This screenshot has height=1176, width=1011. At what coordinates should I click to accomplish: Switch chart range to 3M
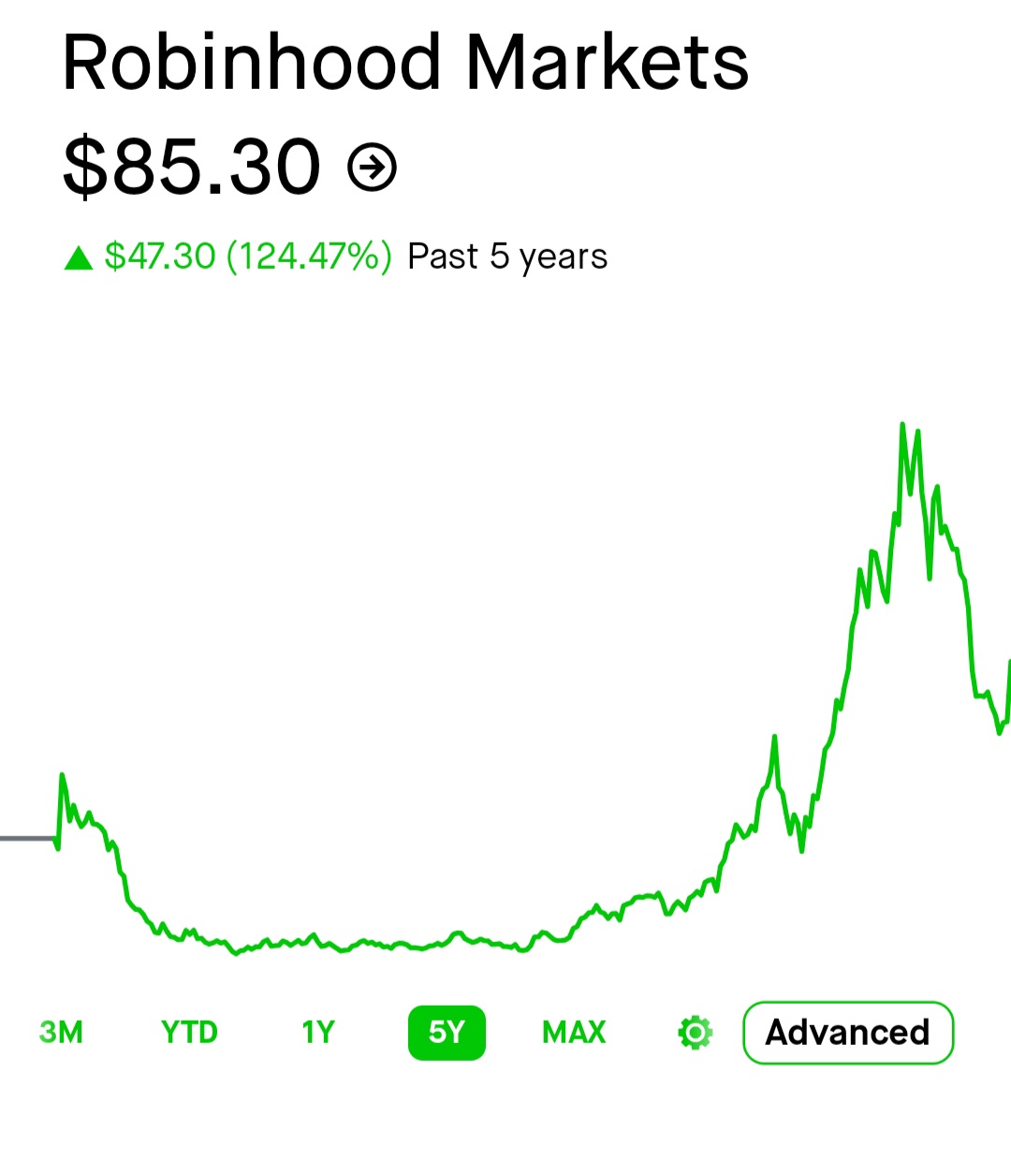62,1032
